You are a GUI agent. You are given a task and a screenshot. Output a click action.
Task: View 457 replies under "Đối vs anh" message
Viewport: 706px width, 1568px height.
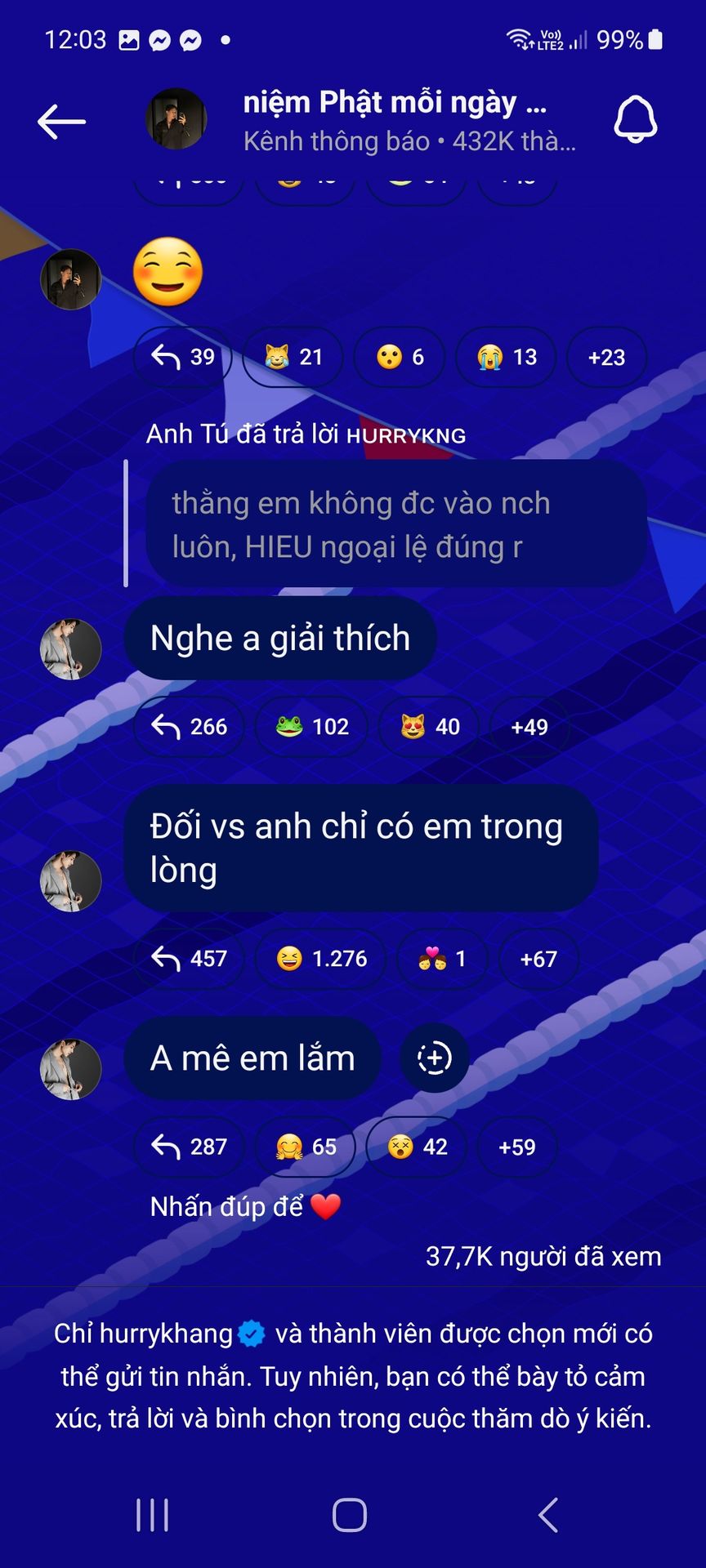pyautogui.click(x=189, y=959)
